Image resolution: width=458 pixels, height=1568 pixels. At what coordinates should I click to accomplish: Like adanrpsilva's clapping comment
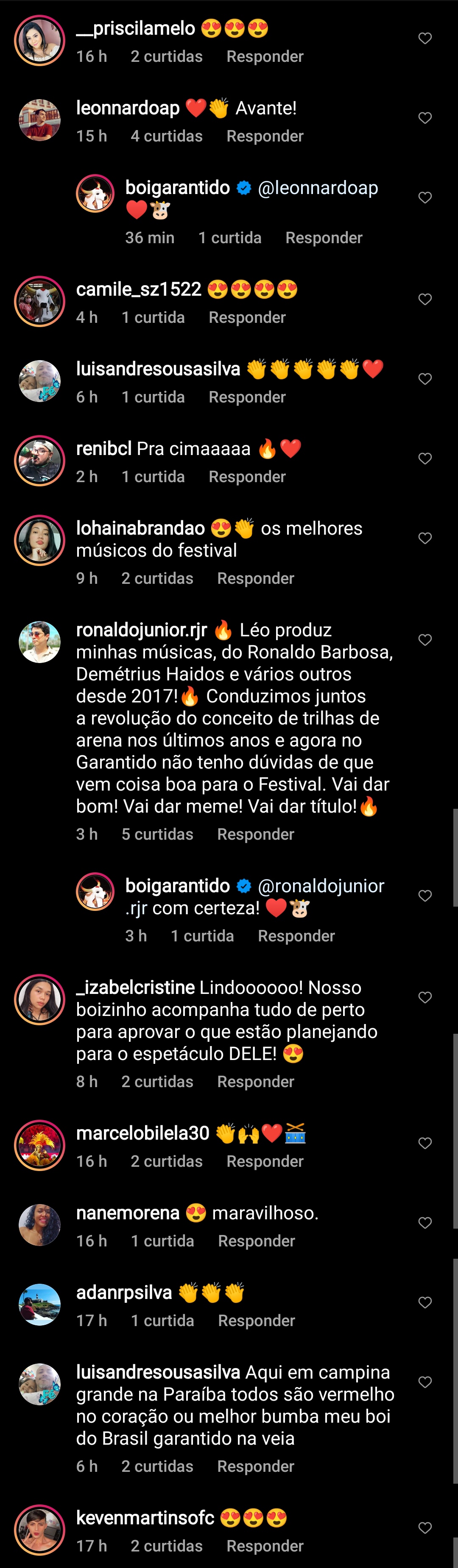pos(425,1302)
